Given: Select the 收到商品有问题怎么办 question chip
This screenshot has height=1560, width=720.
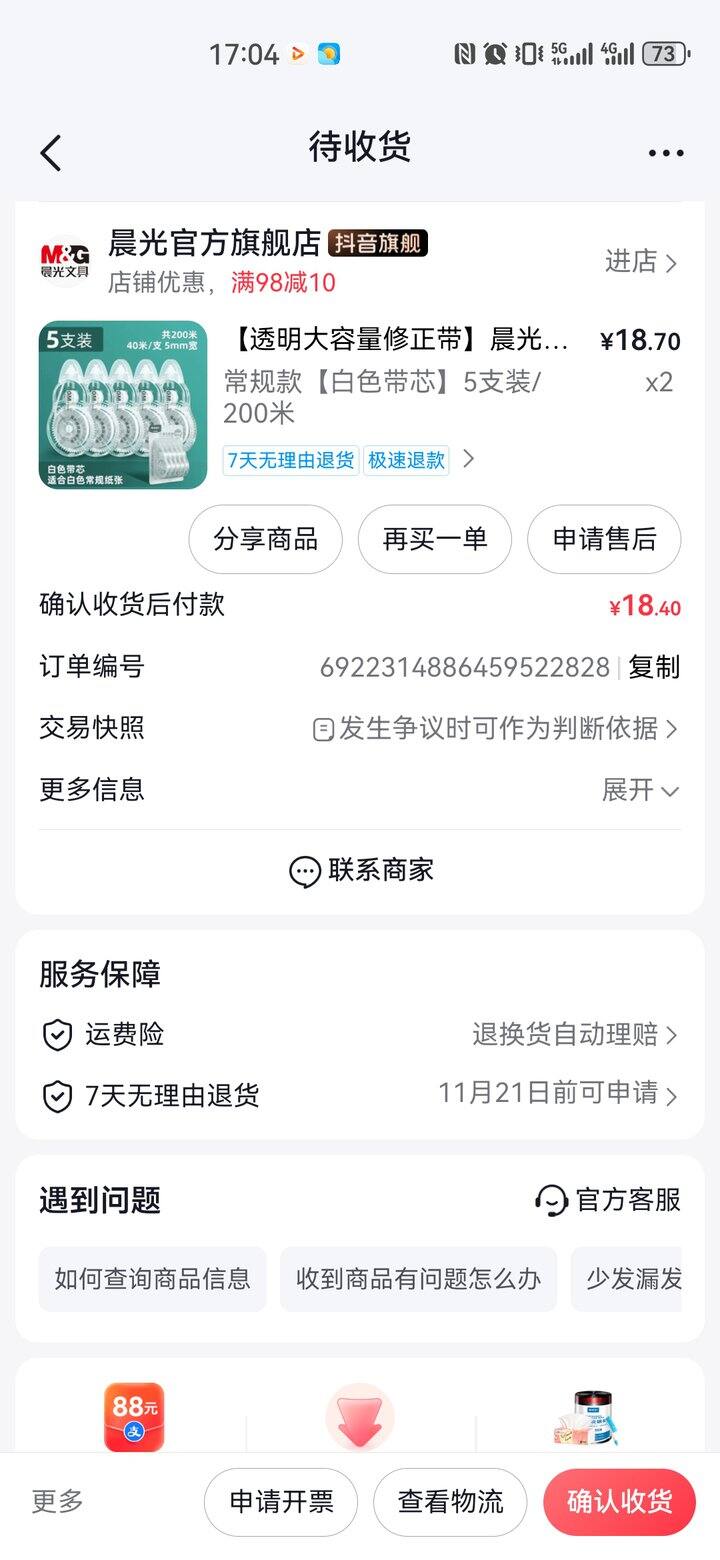Looking at the screenshot, I should click(x=418, y=1279).
